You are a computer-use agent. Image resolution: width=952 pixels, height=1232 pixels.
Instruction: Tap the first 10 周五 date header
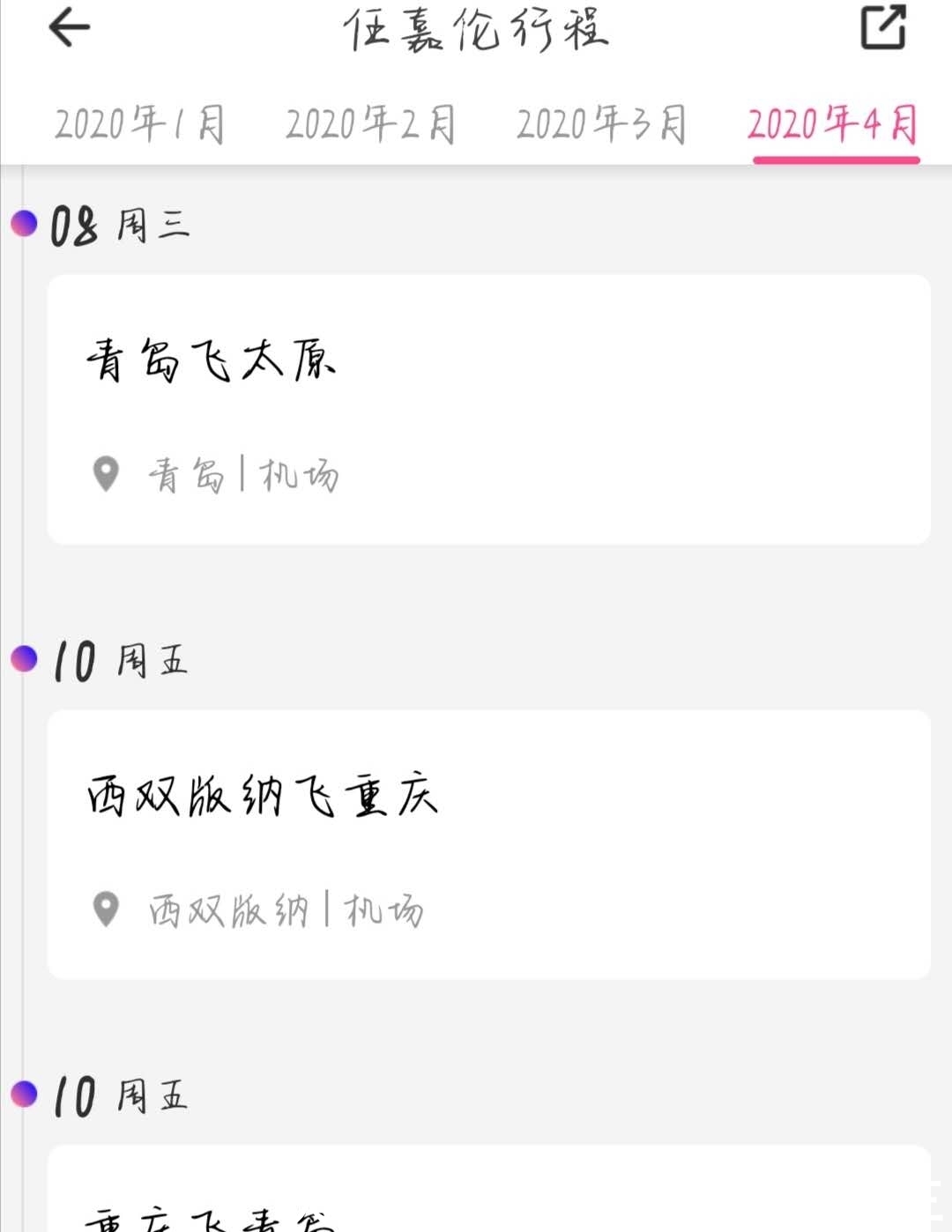(119, 660)
